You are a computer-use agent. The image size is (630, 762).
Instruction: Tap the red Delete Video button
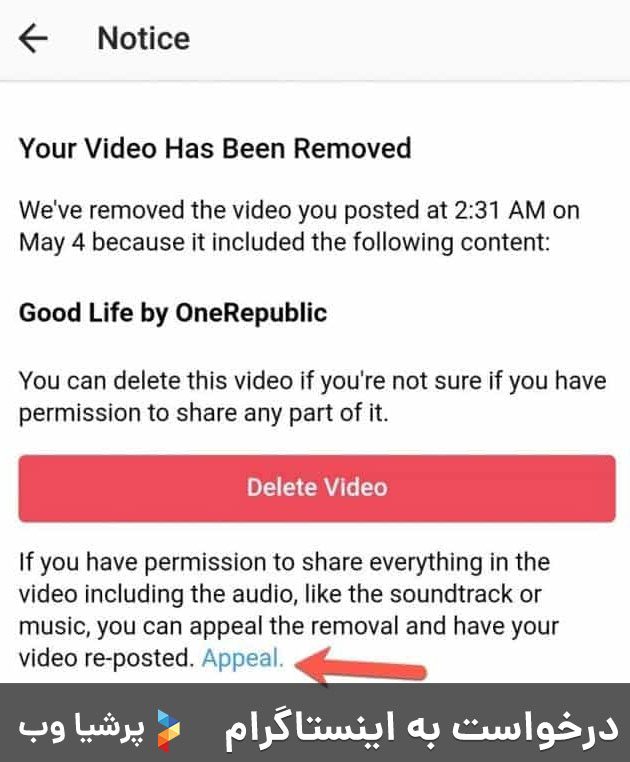point(316,488)
